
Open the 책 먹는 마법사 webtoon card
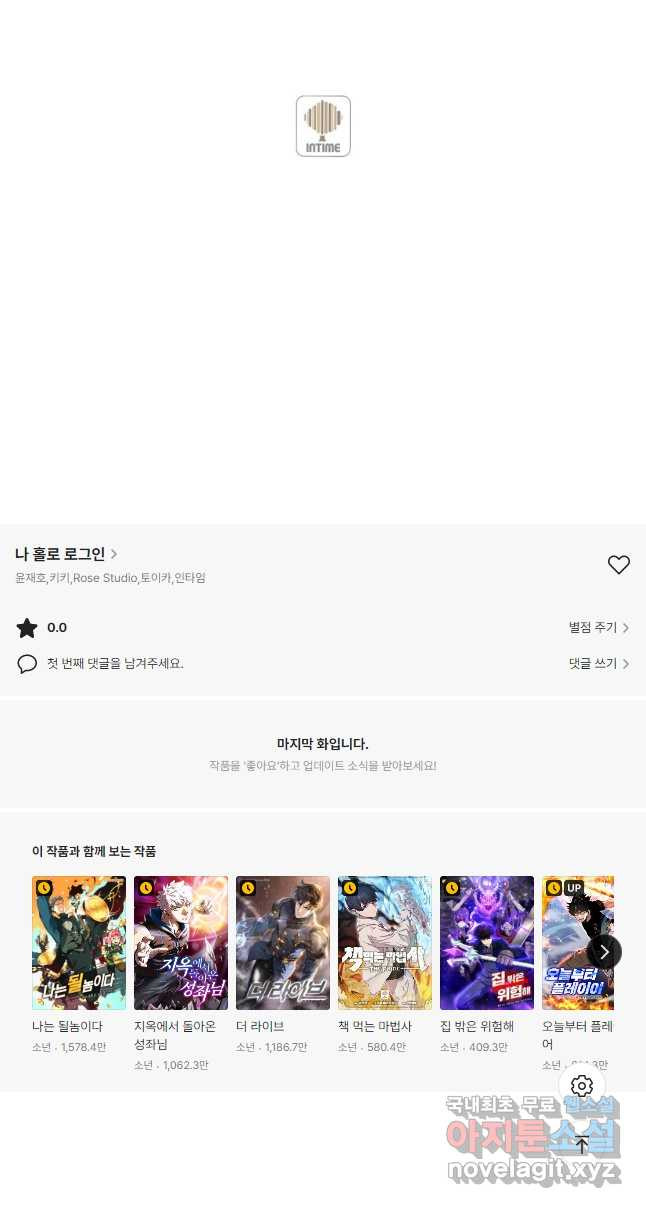tap(385, 943)
